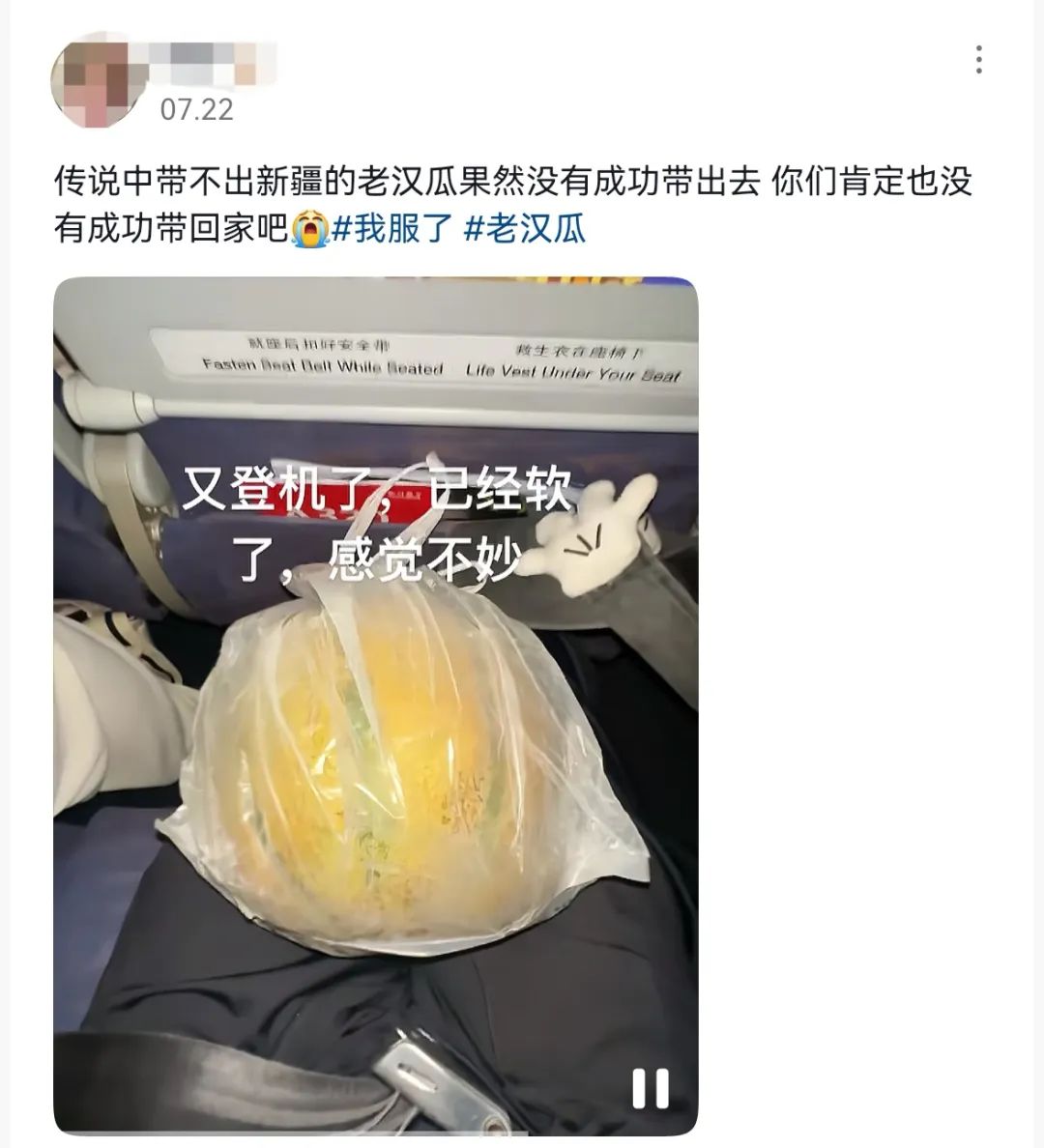This screenshot has width=1044, height=1148.
Task: Open the post's three-dot overflow menu
Action: (x=979, y=60)
